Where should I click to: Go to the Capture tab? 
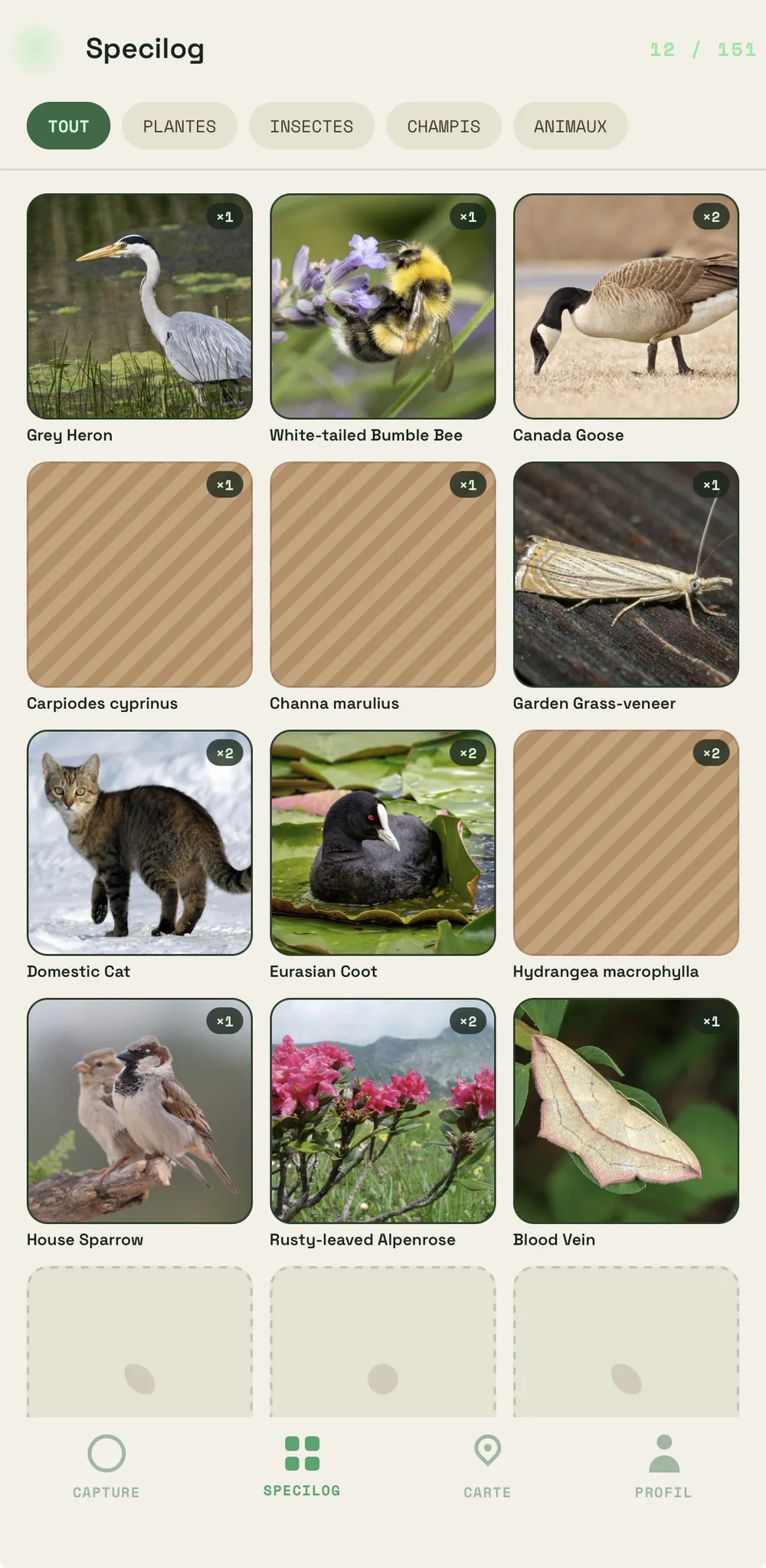click(x=106, y=1467)
